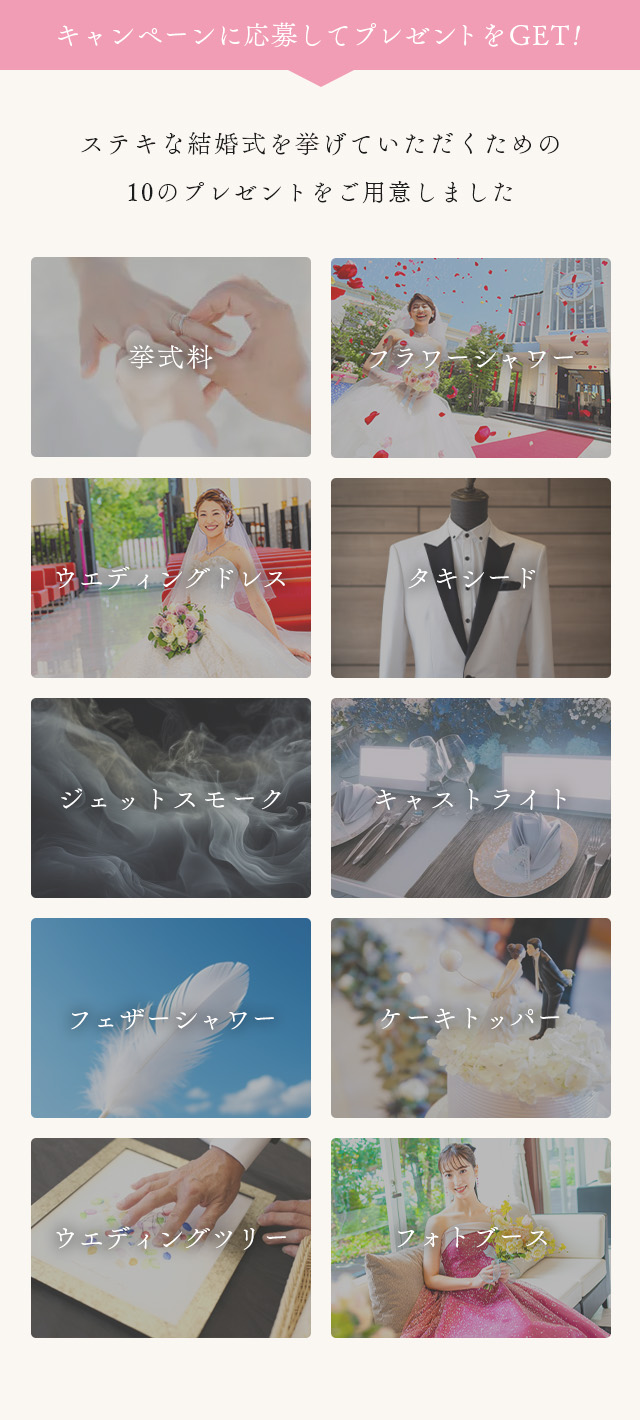Open the 挙式料 present tile

point(171,357)
